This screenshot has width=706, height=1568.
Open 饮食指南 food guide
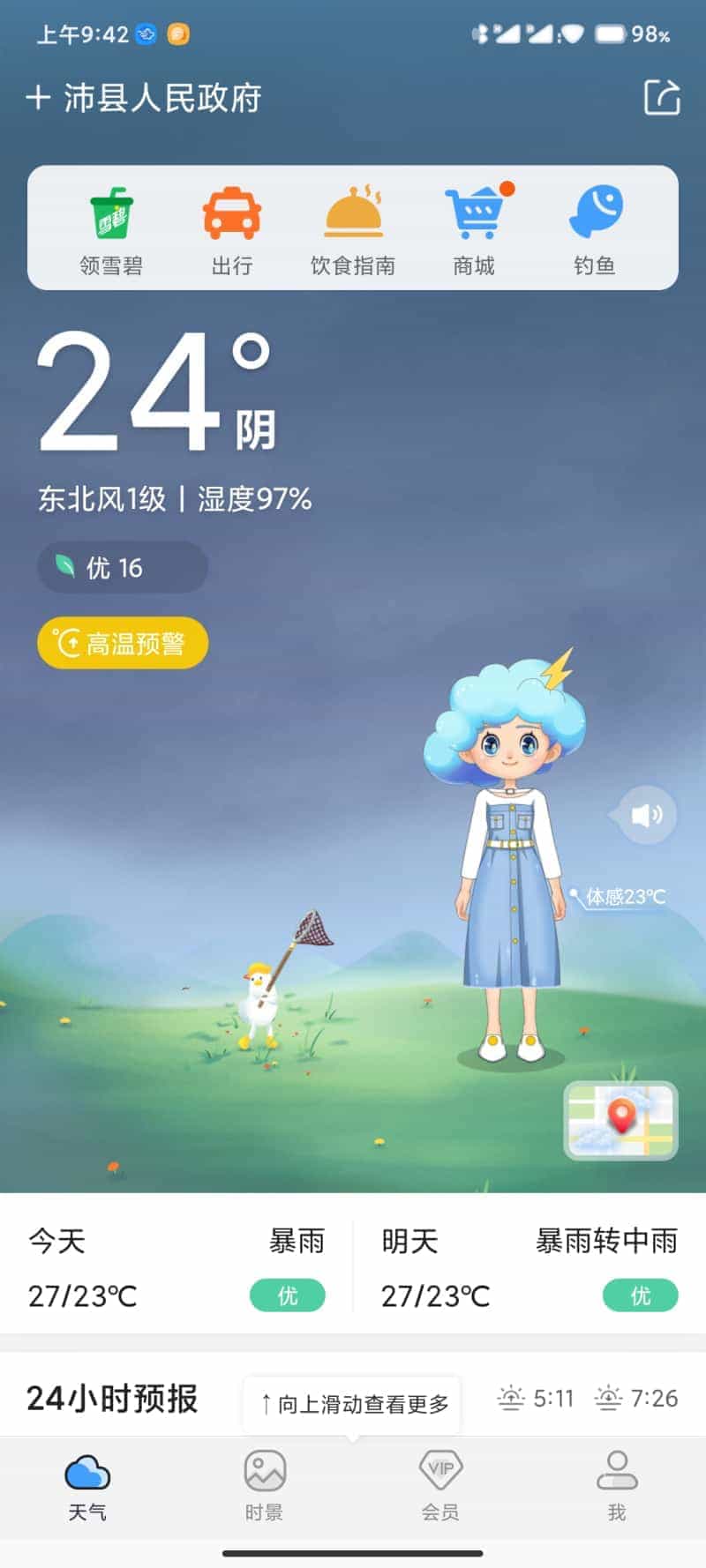(353, 229)
